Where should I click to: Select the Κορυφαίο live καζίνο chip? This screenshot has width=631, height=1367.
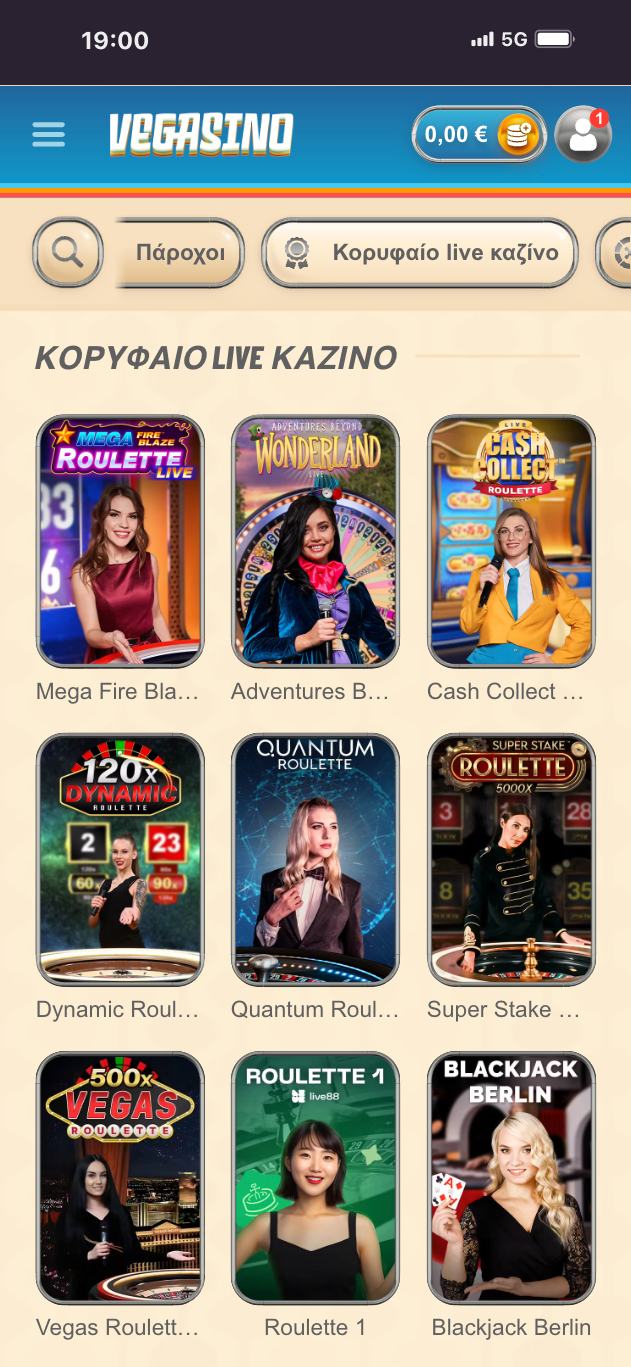(x=422, y=253)
